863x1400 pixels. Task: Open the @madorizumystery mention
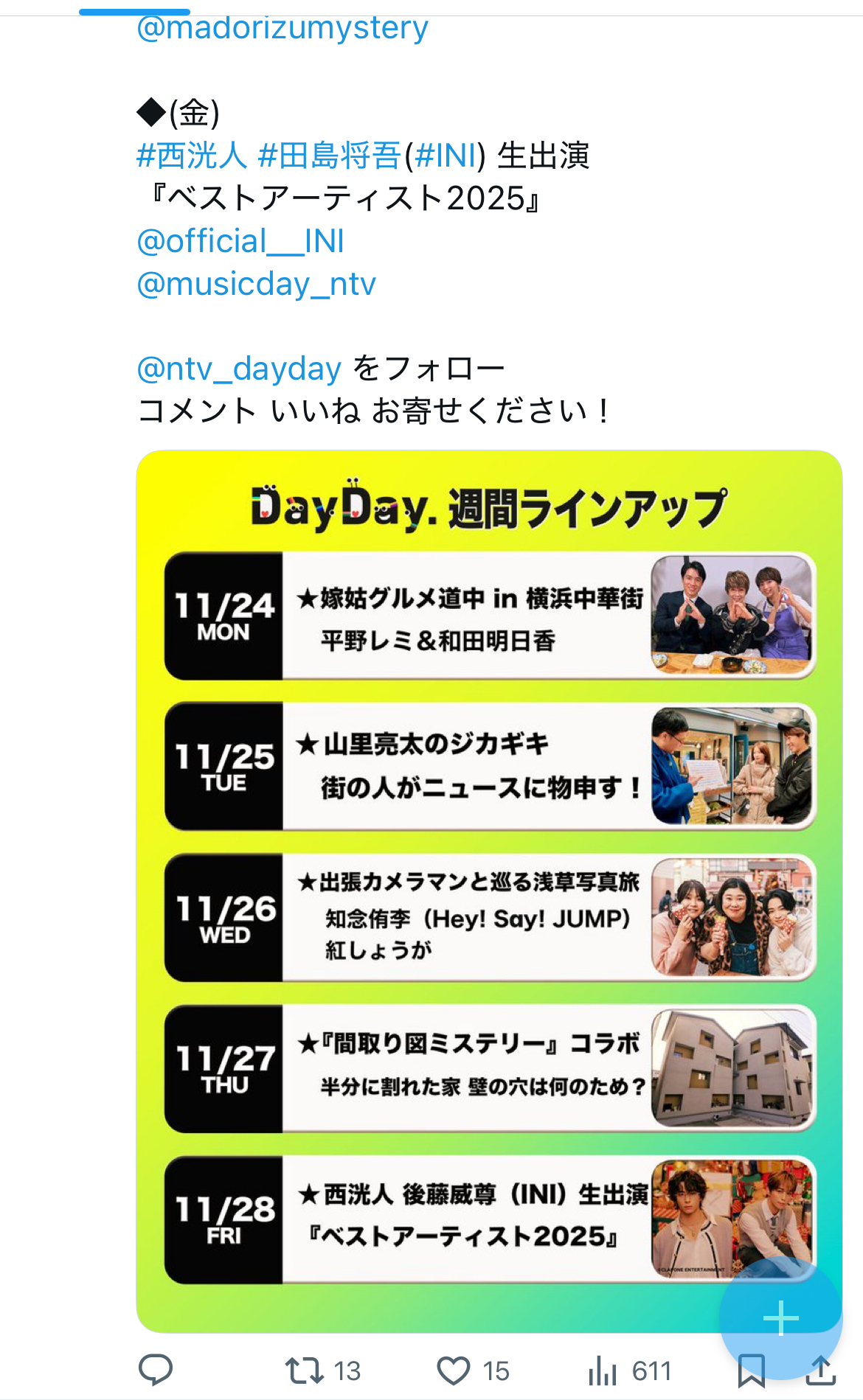pyautogui.click(x=282, y=28)
